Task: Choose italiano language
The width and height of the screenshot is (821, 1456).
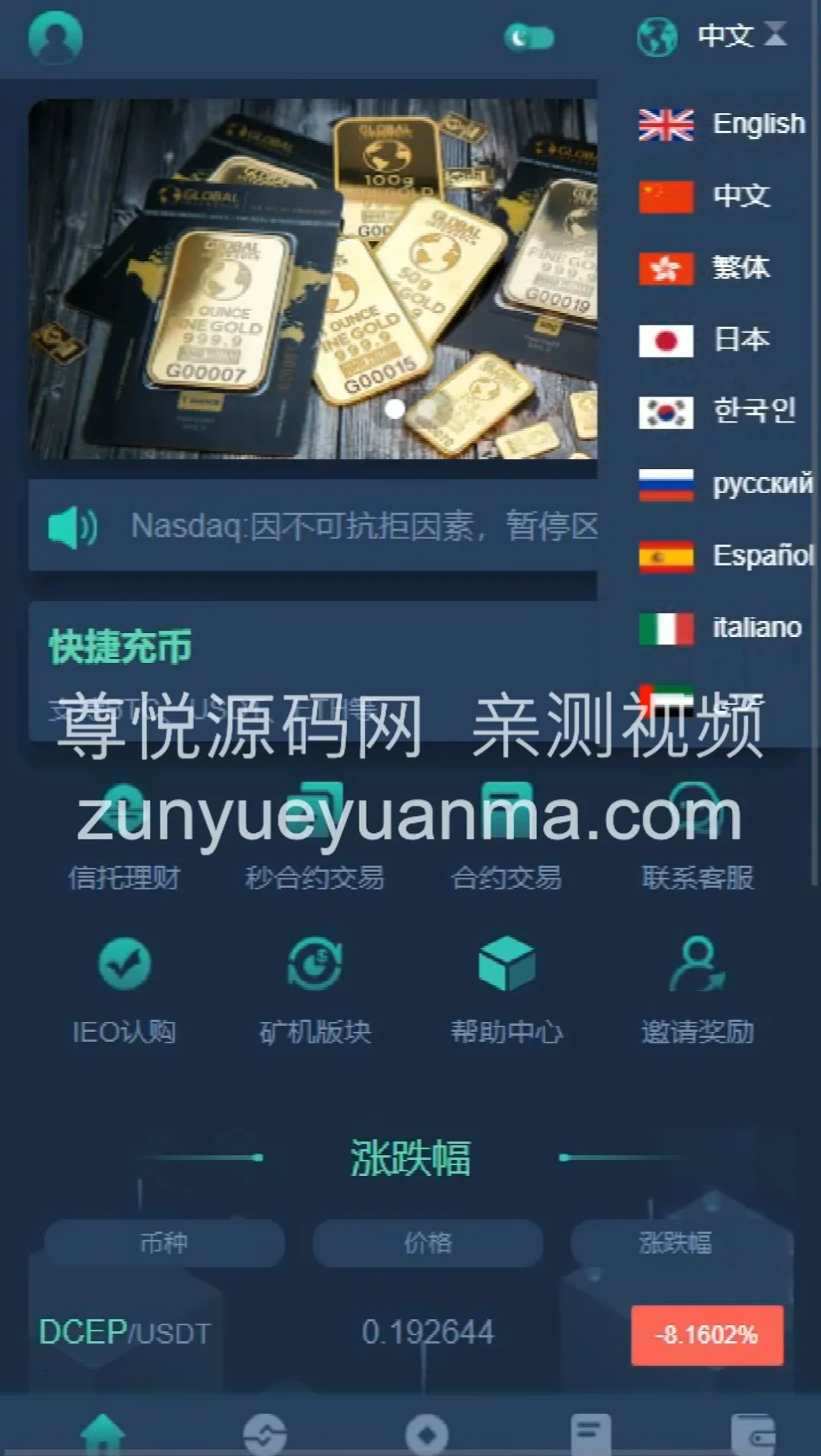Action: tap(720, 628)
